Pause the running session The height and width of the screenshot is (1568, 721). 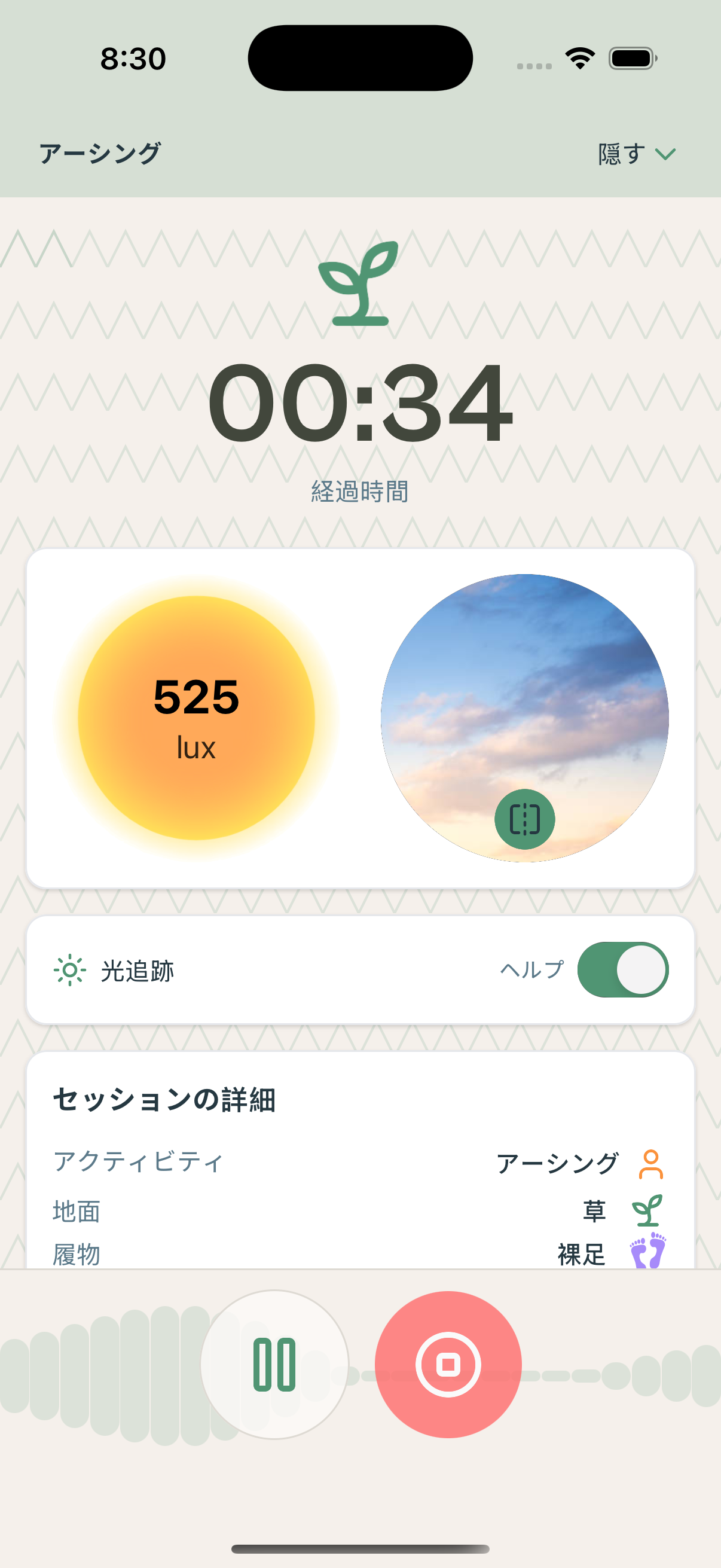pos(275,1366)
